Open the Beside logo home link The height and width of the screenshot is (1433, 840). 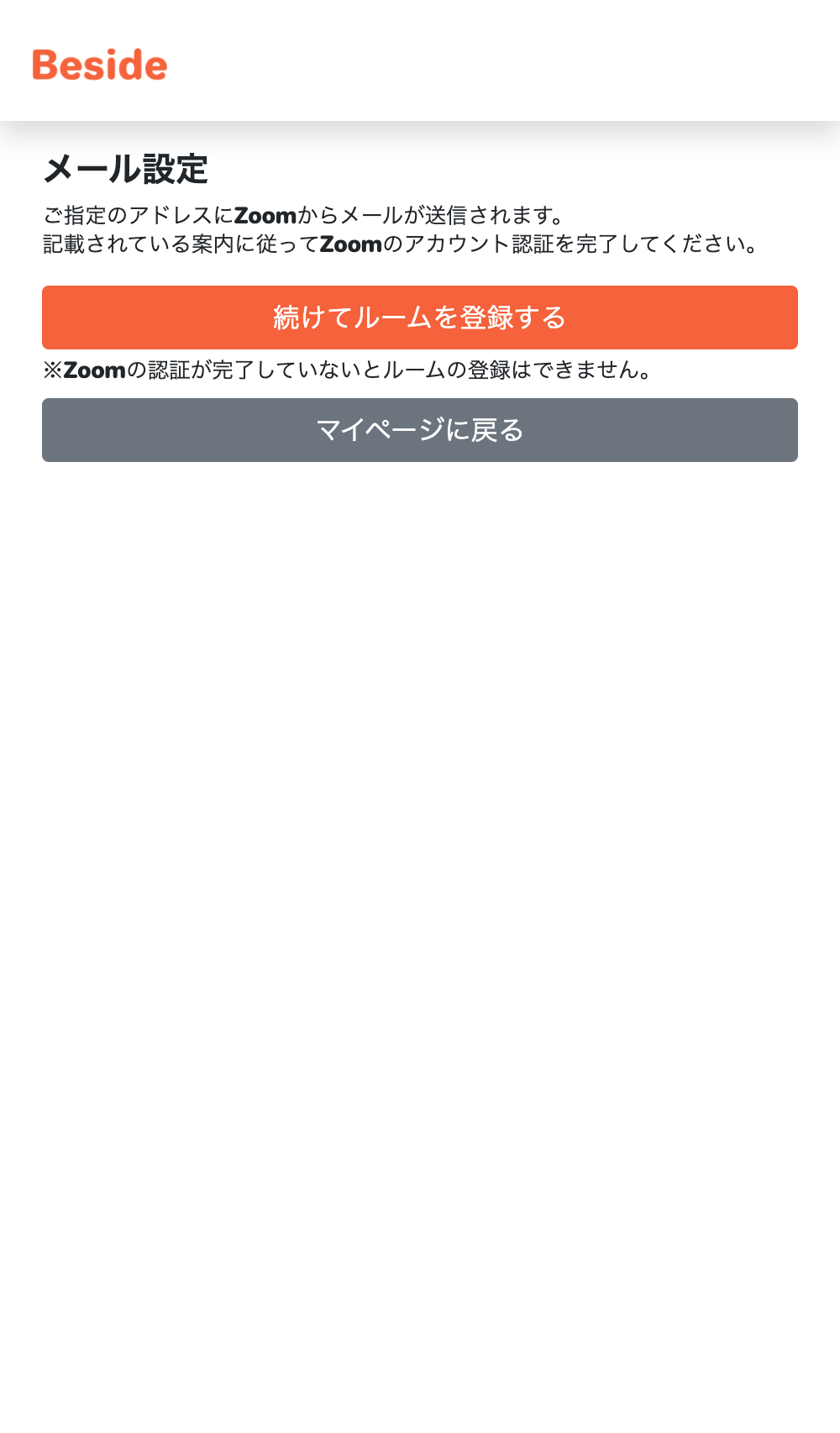[x=100, y=65]
